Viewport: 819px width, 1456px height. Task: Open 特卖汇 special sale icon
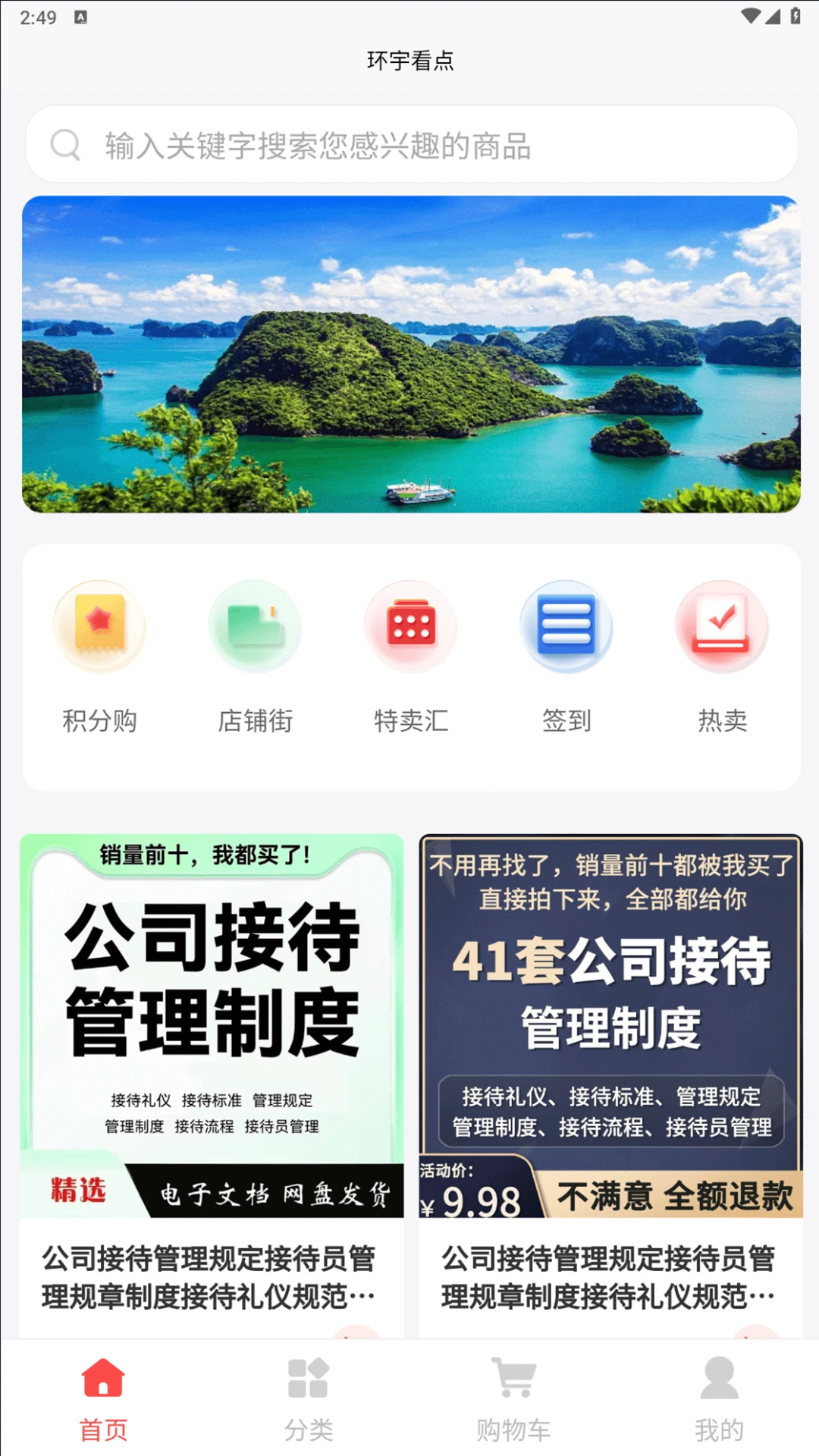(410, 627)
